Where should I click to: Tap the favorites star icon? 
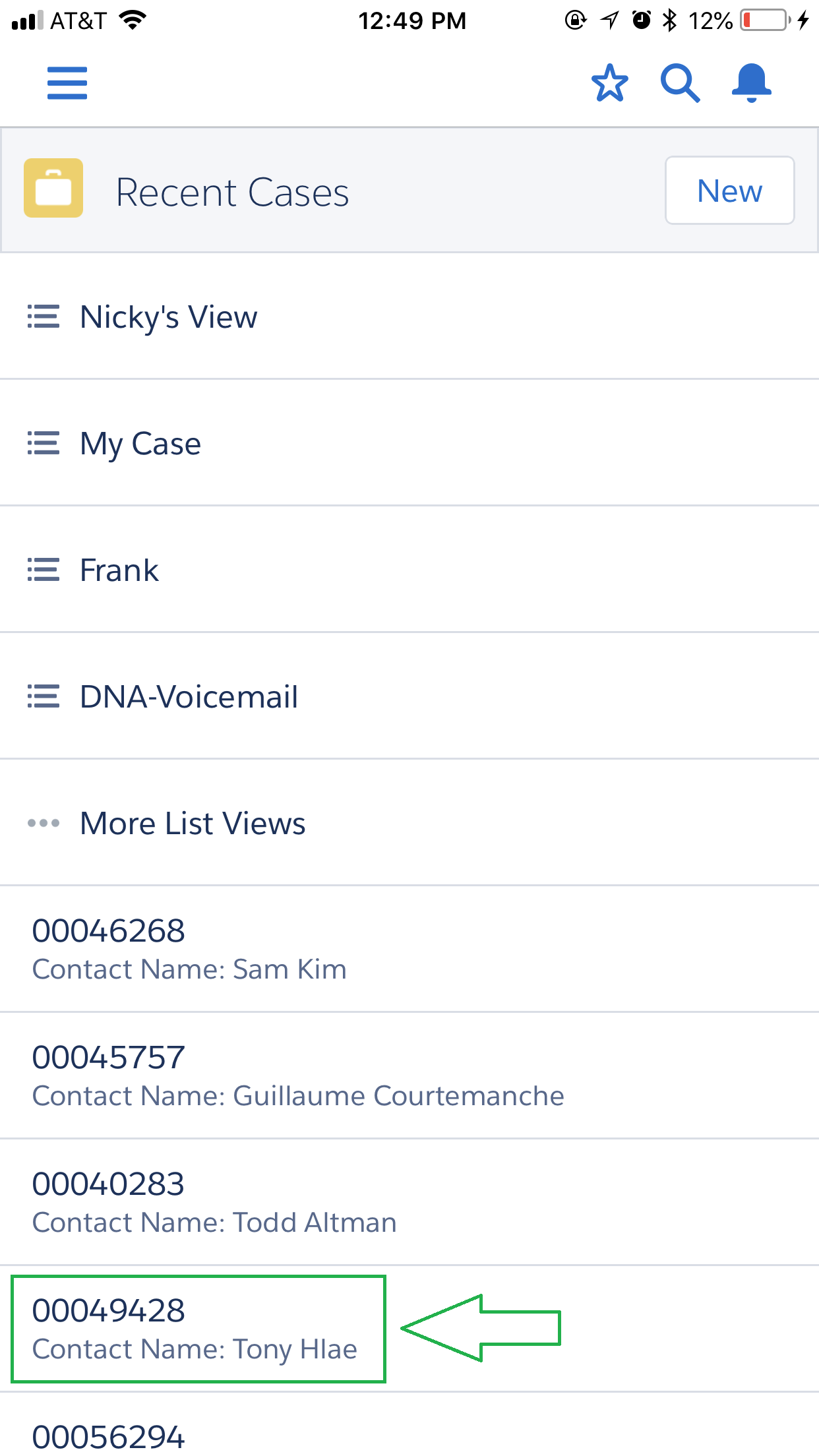[x=609, y=83]
